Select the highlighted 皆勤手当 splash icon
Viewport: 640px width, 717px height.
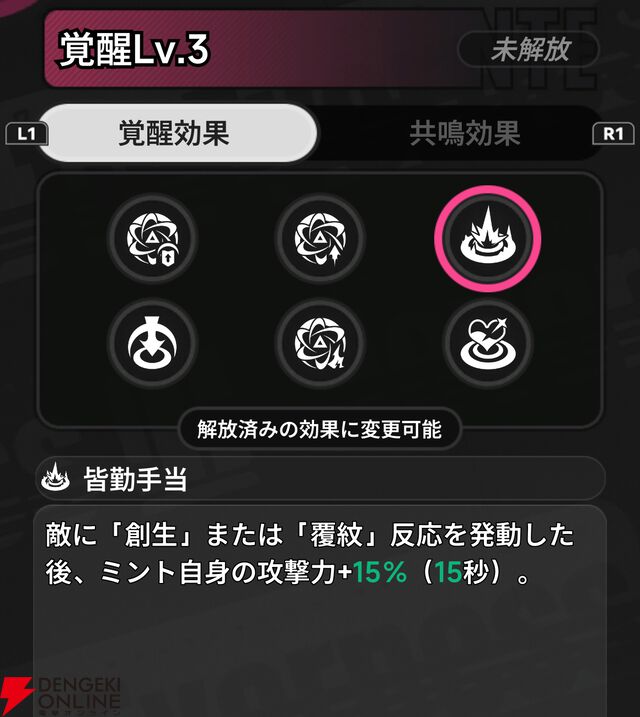click(x=487, y=235)
